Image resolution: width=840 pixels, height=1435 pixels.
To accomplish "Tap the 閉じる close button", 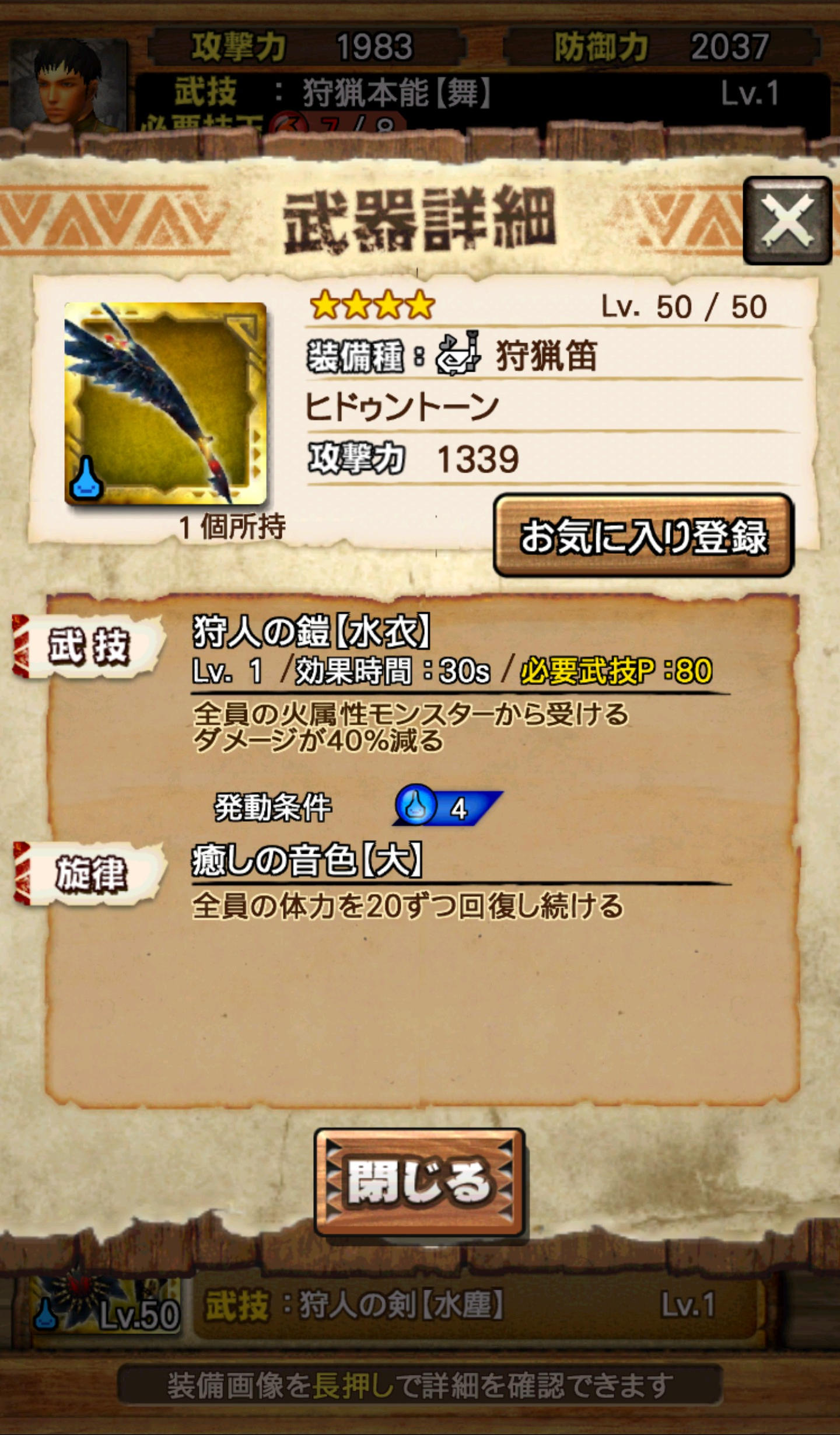I will [419, 1182].
